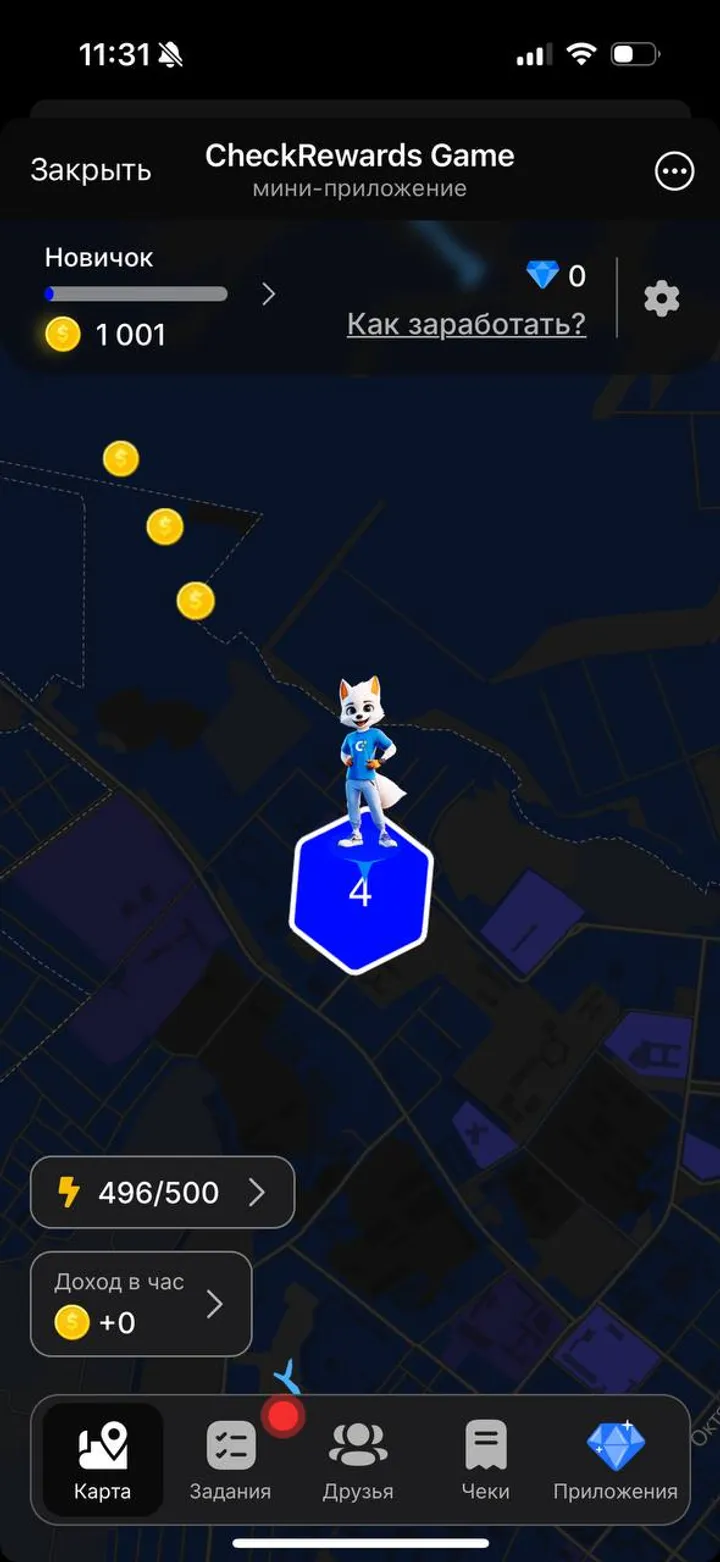This screenshot has width=720, height=1562.
Task: Tap the Новичок level progress bar
Action: (x=137, y=293)
